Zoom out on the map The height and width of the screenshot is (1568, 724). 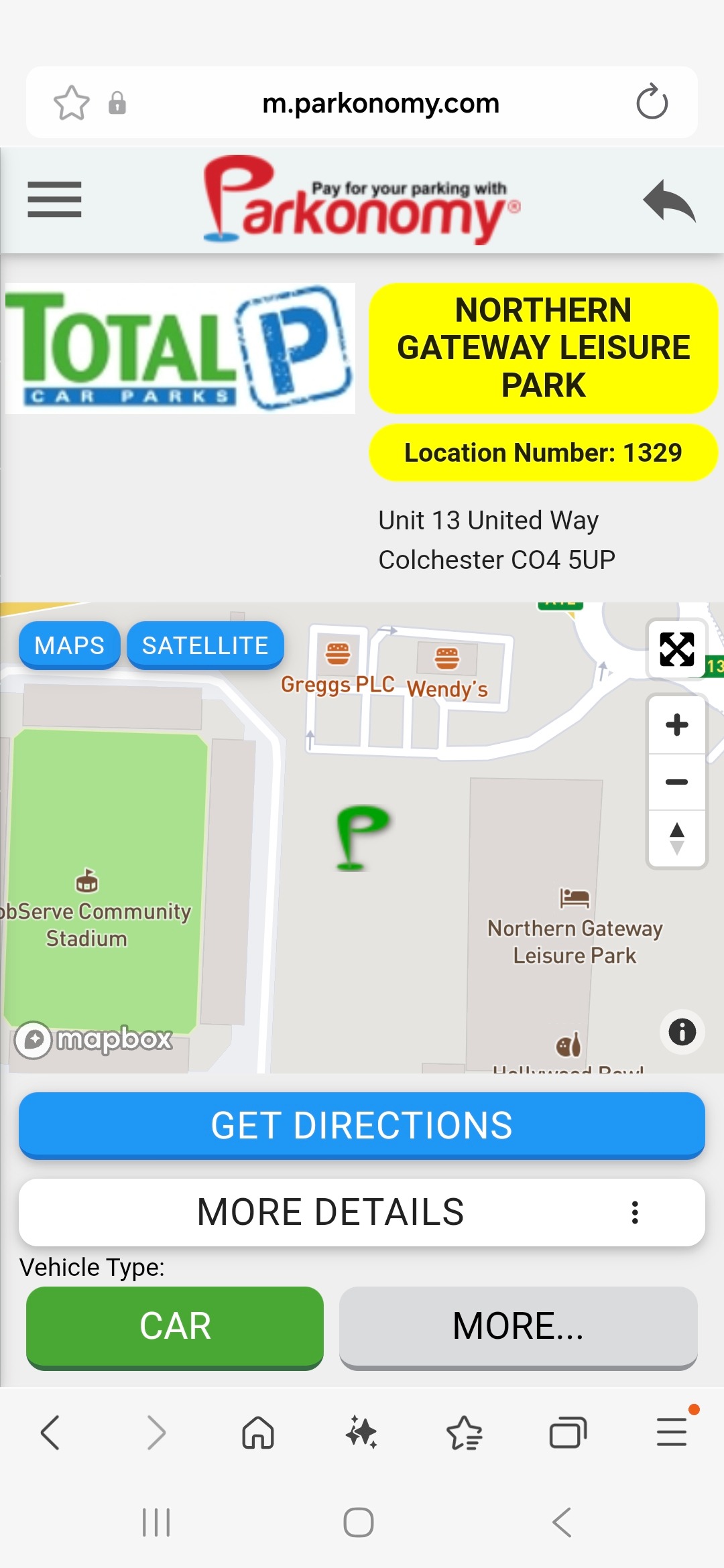coord(676,782)
